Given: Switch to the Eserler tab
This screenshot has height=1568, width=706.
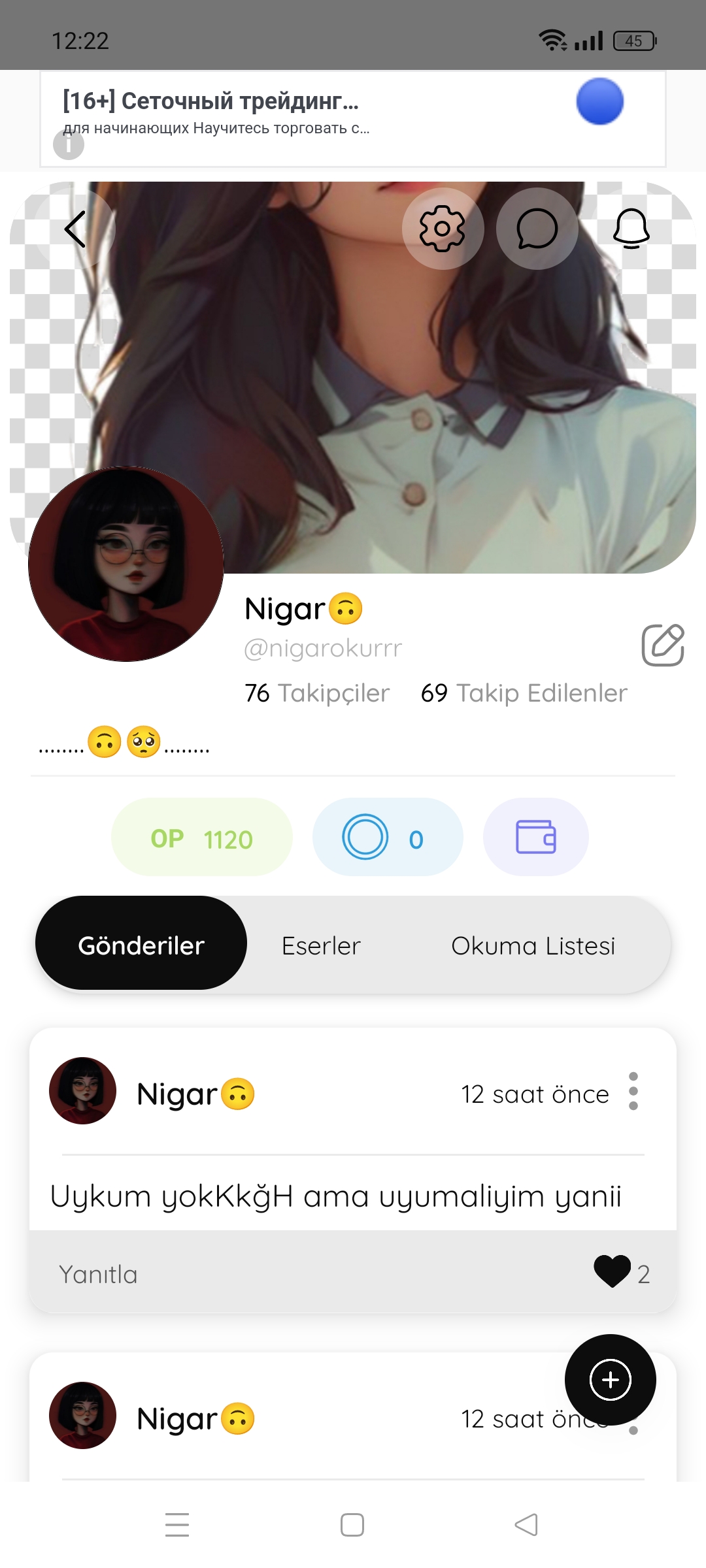Looking at the screenshot, I should tap(321, 945).
